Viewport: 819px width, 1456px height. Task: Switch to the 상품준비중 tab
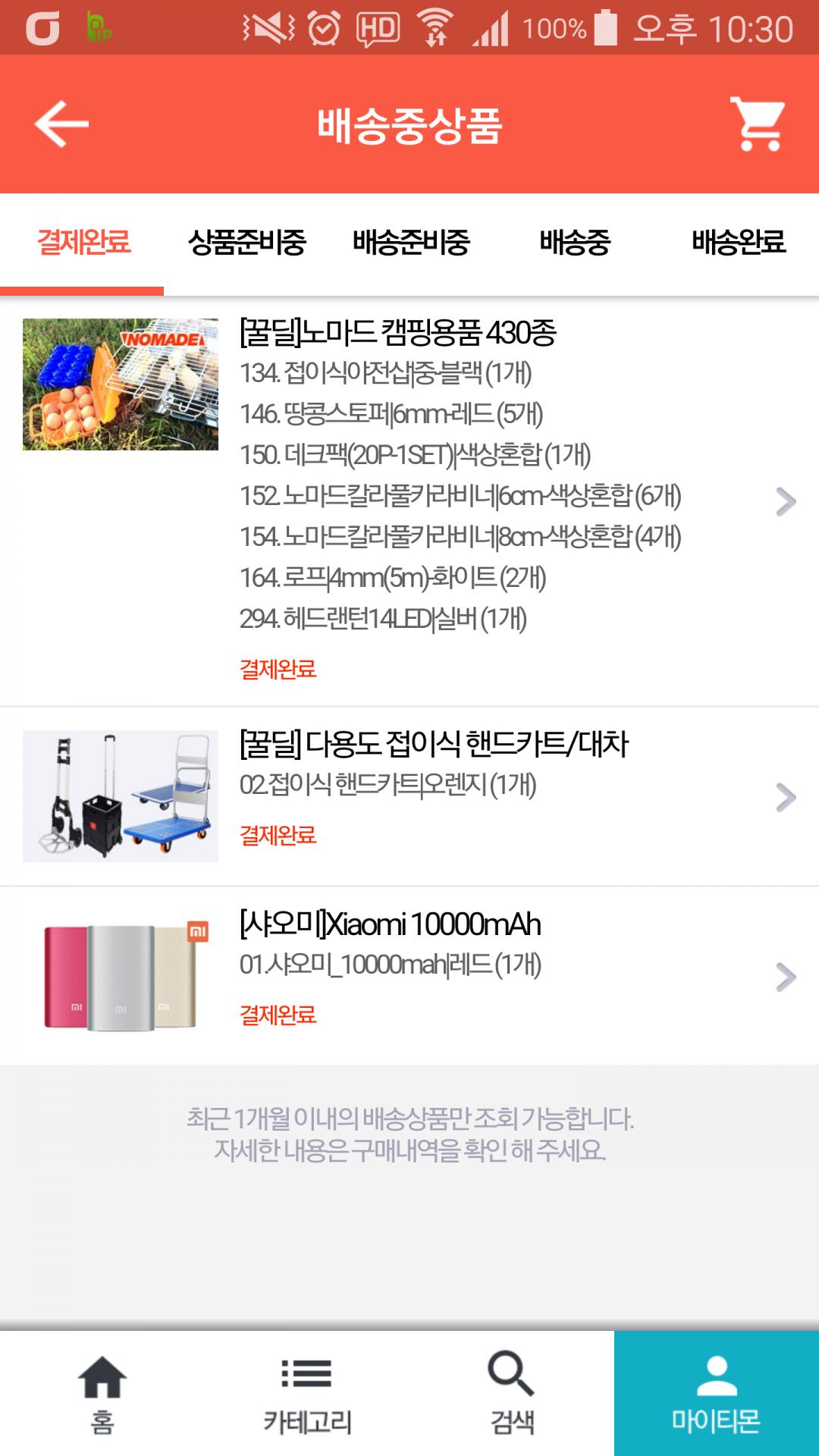pyautogui.click(x=246, y=243)
